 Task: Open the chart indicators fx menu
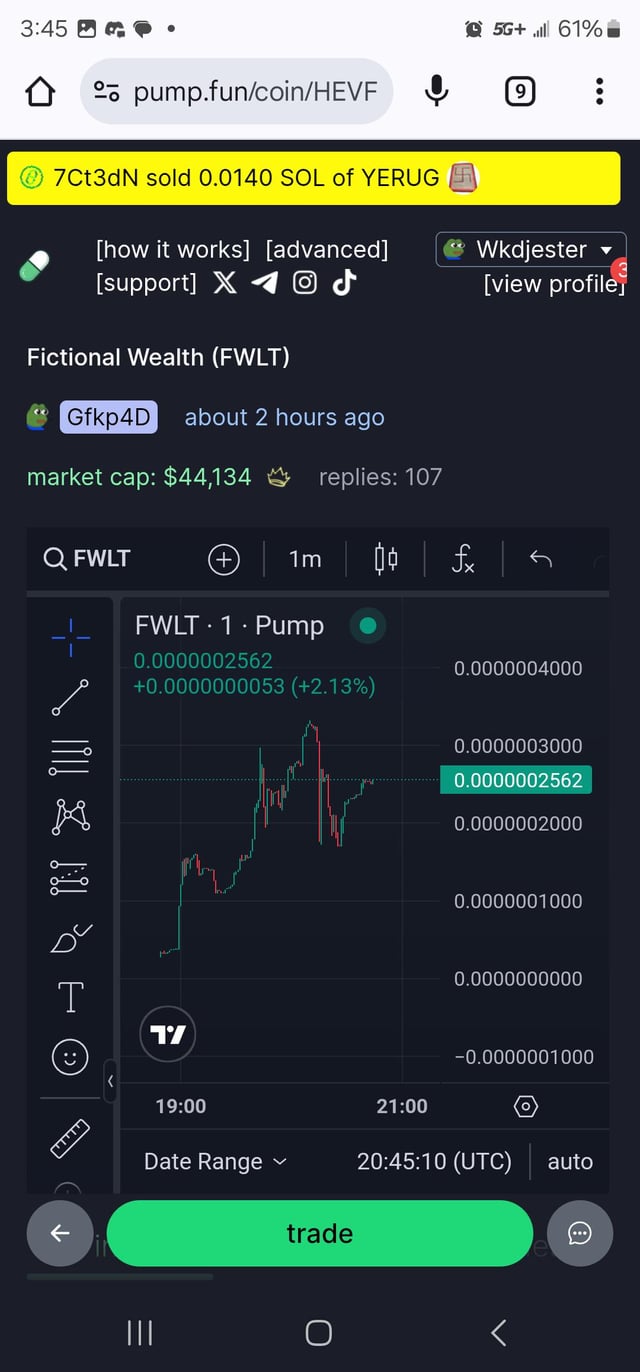tap(463, 559)
